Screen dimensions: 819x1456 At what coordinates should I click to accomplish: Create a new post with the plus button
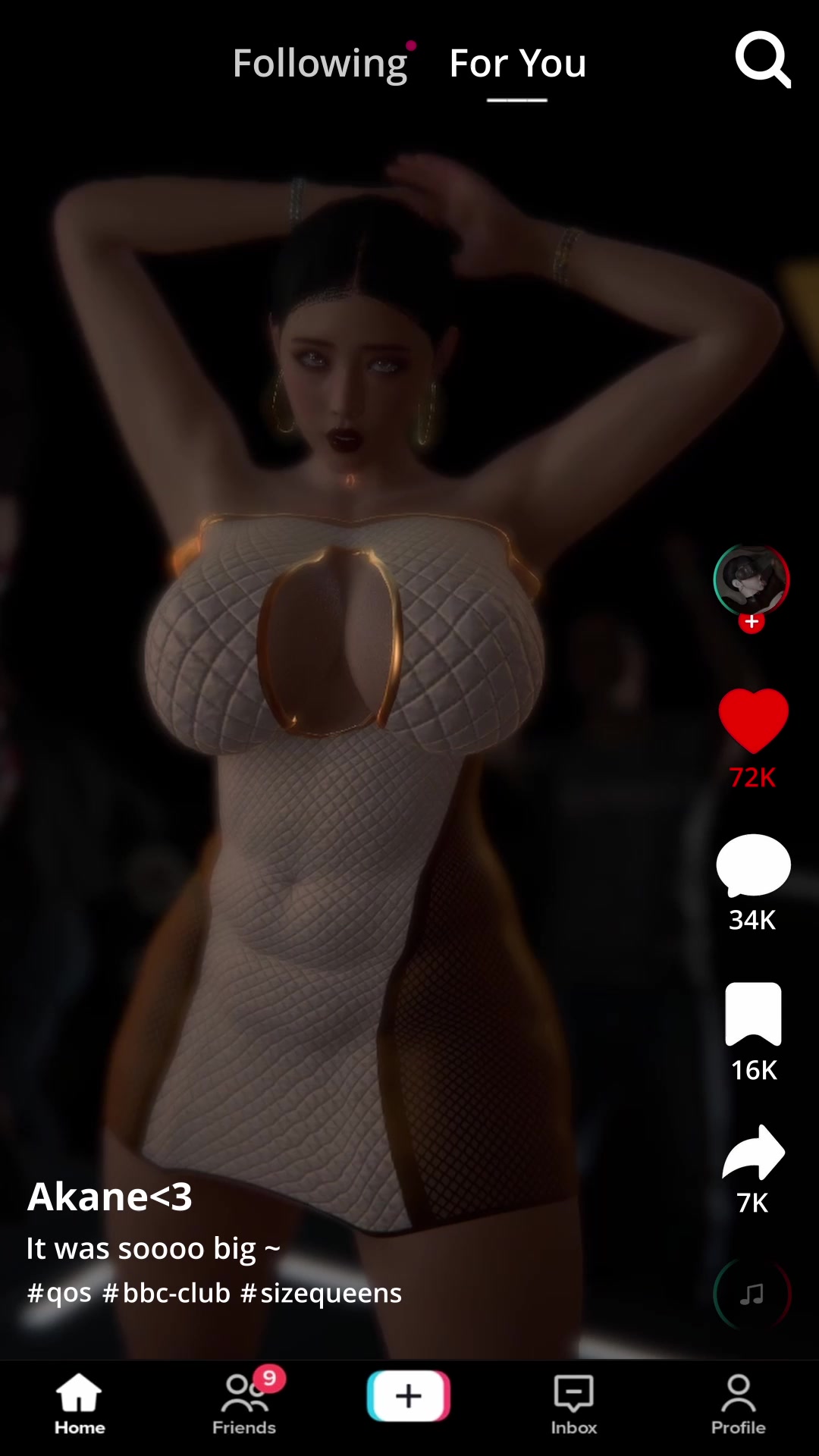409,1396
